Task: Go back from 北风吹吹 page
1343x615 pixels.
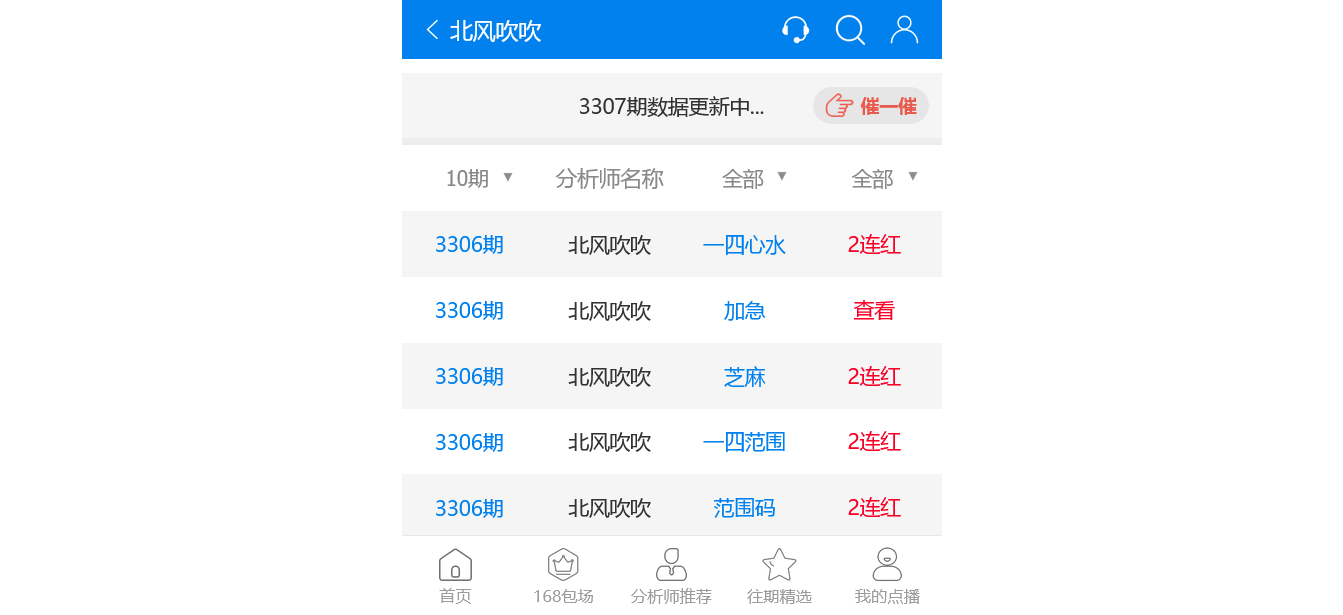Action: (432, 30)
